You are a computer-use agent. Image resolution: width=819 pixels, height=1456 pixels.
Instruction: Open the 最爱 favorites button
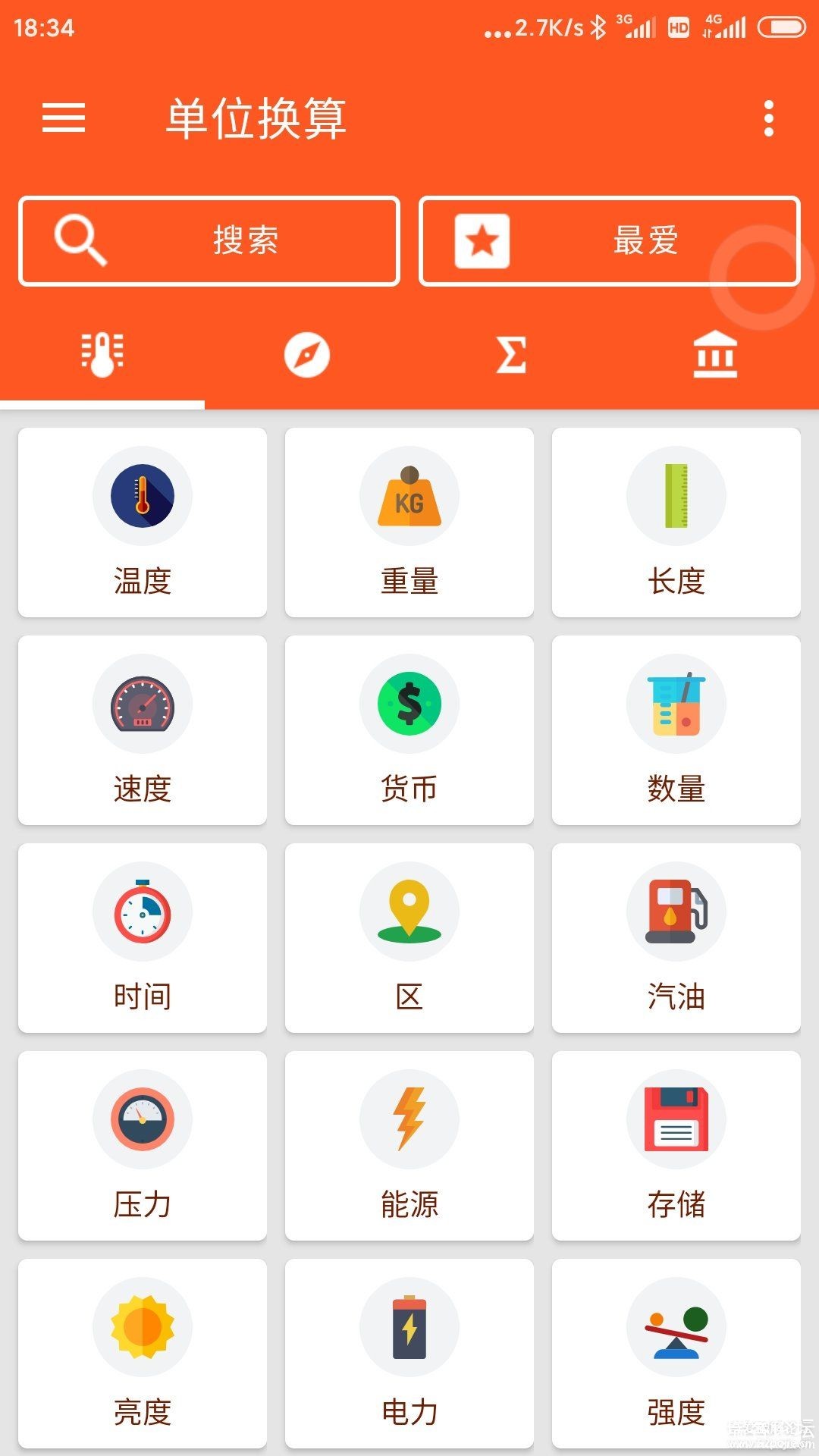609,241
